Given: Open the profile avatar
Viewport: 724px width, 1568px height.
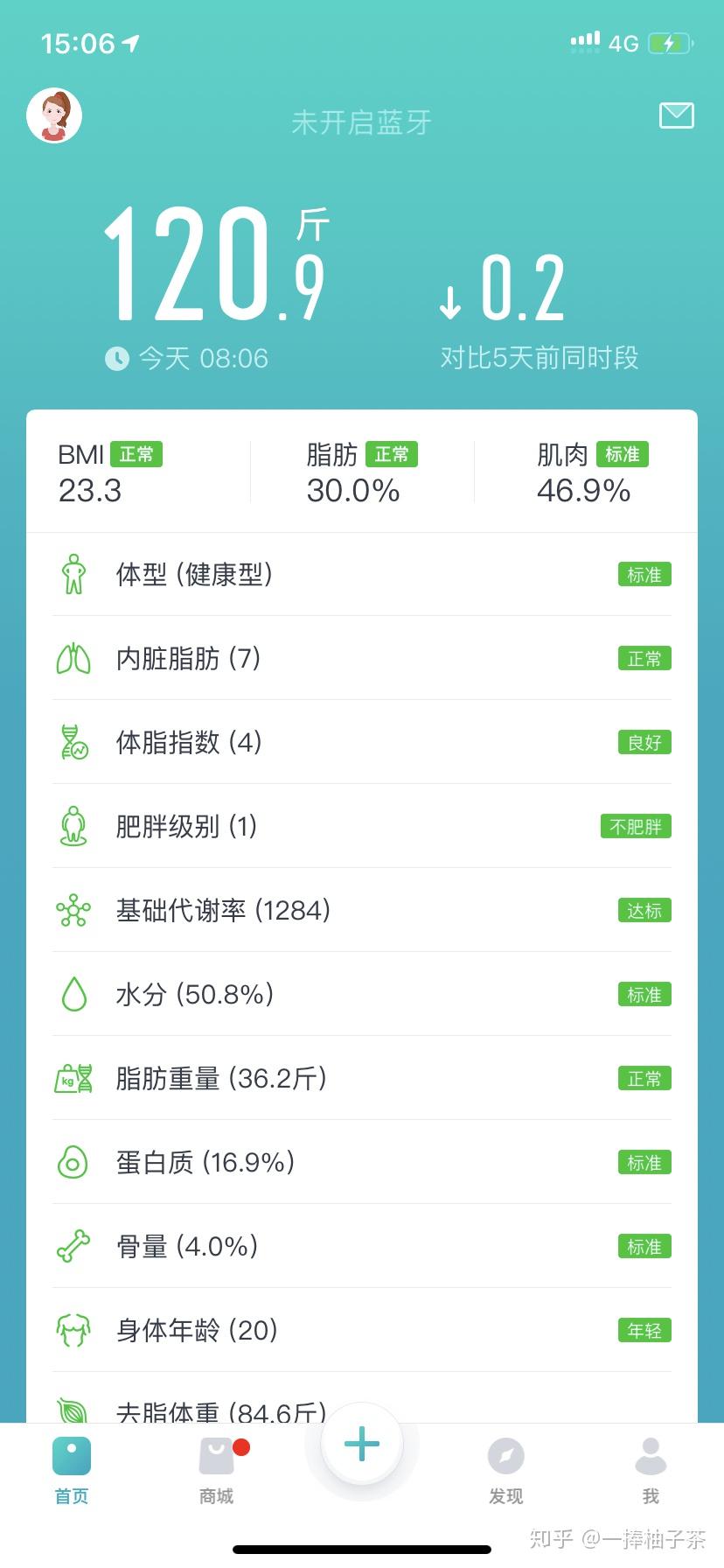Looking at the screenshot, I should (54, 115).
